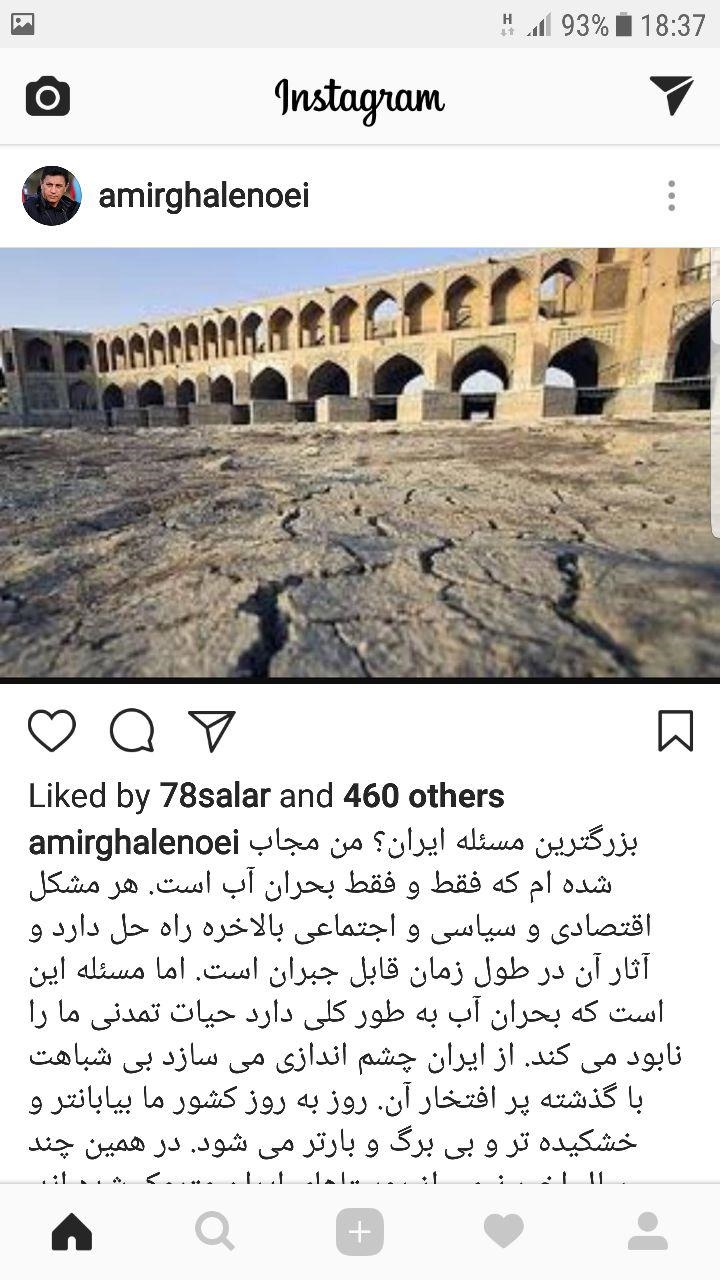720x1280 pixels.
Task: Comment on amirghalenoei's post
Action: tap(132, 731)
